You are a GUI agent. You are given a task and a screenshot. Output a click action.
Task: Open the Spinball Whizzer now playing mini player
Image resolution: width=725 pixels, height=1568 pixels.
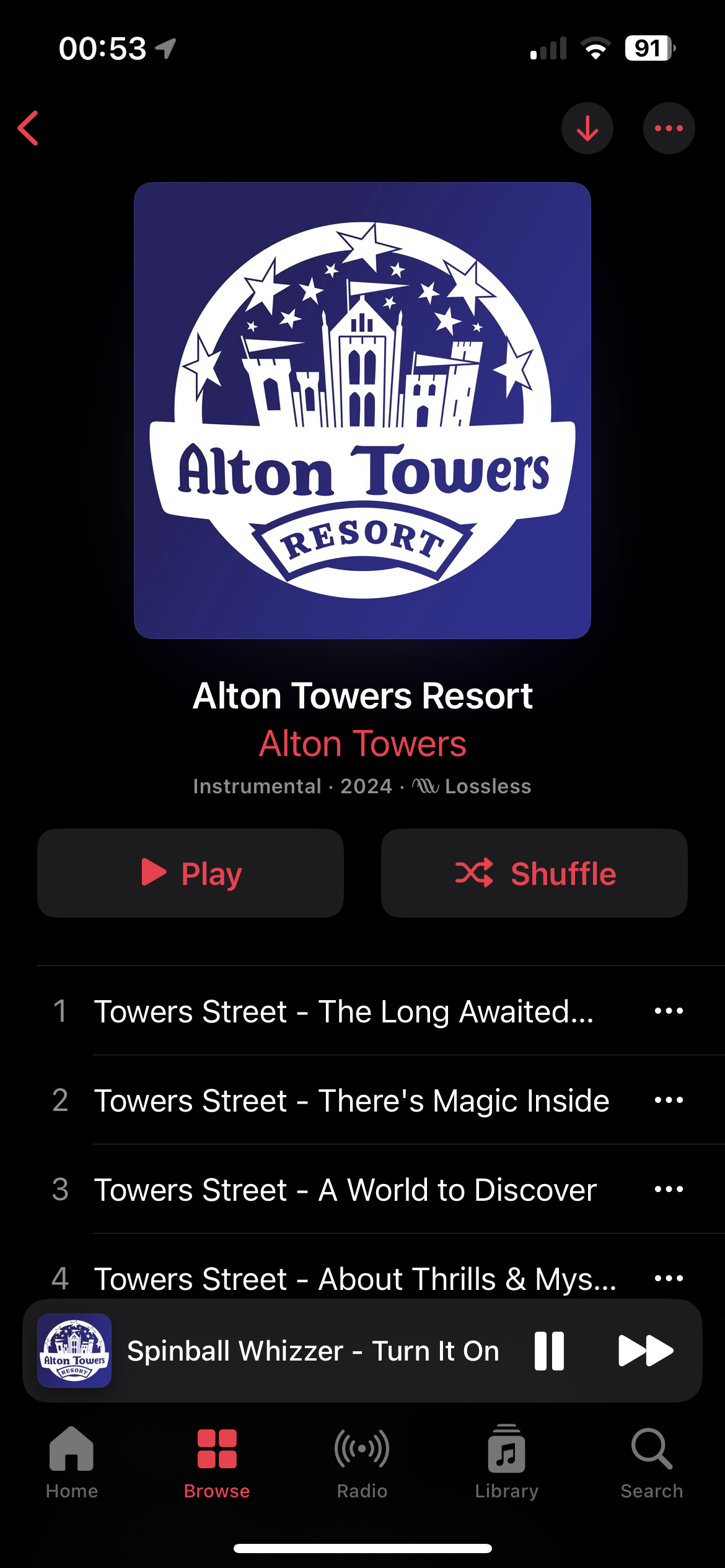(x=313, y=1351)
